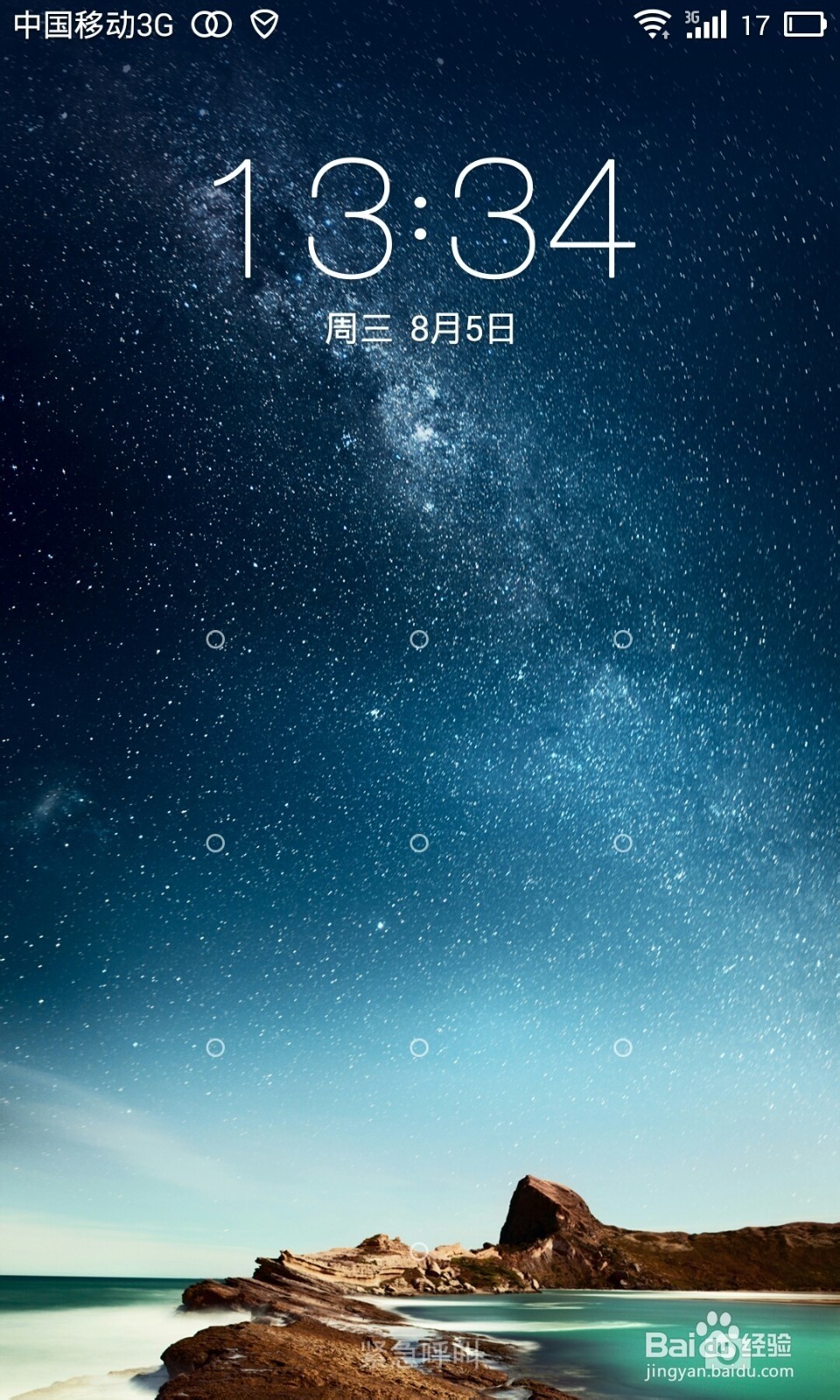Tap the bottom-right pattern unlock dot

pyautogui.click(x=623, y=1046)
